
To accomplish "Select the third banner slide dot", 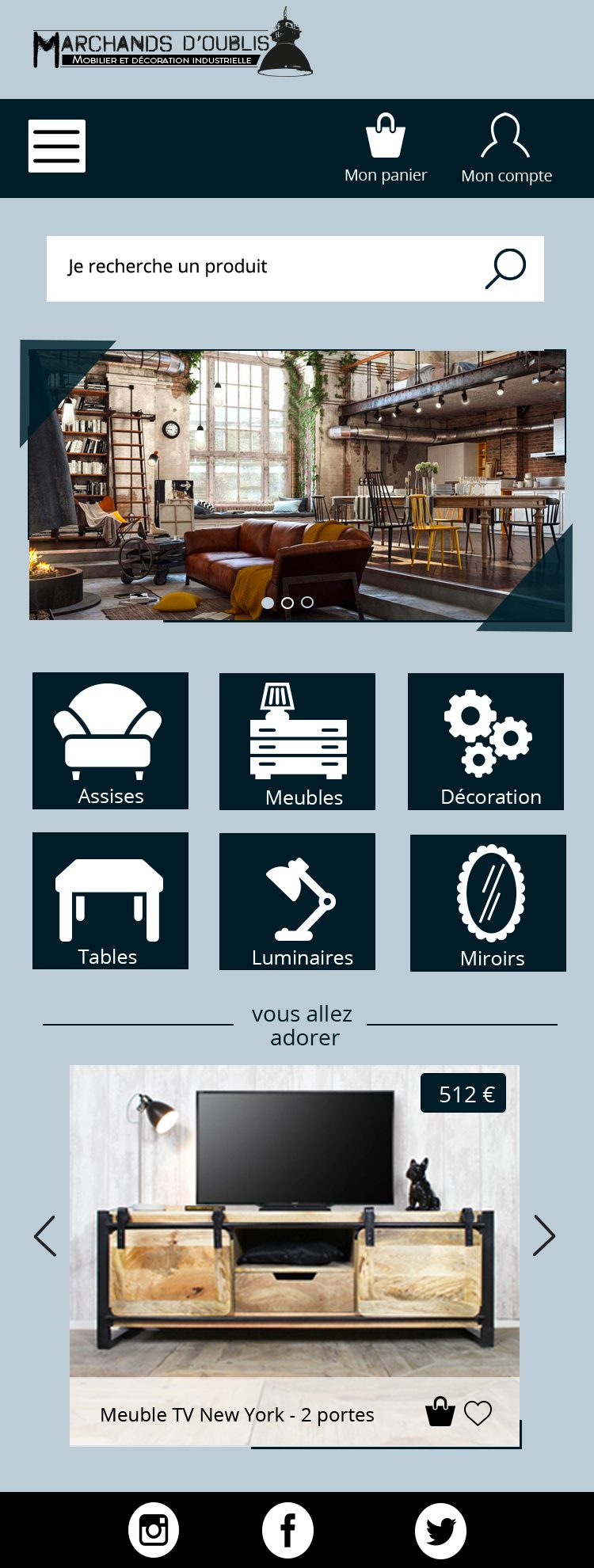I will [x=307, y=603].
